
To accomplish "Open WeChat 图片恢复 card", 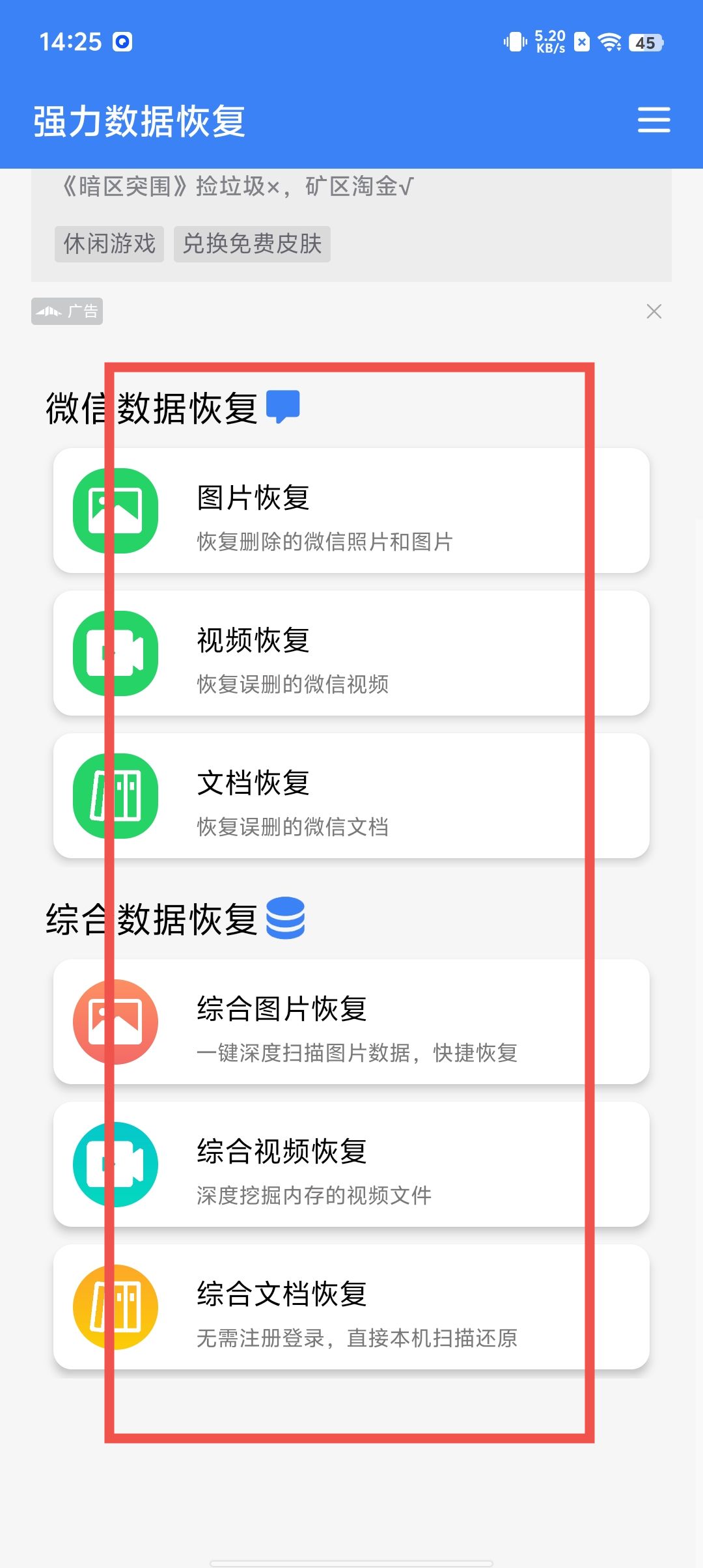I will [x=351, y=511].
